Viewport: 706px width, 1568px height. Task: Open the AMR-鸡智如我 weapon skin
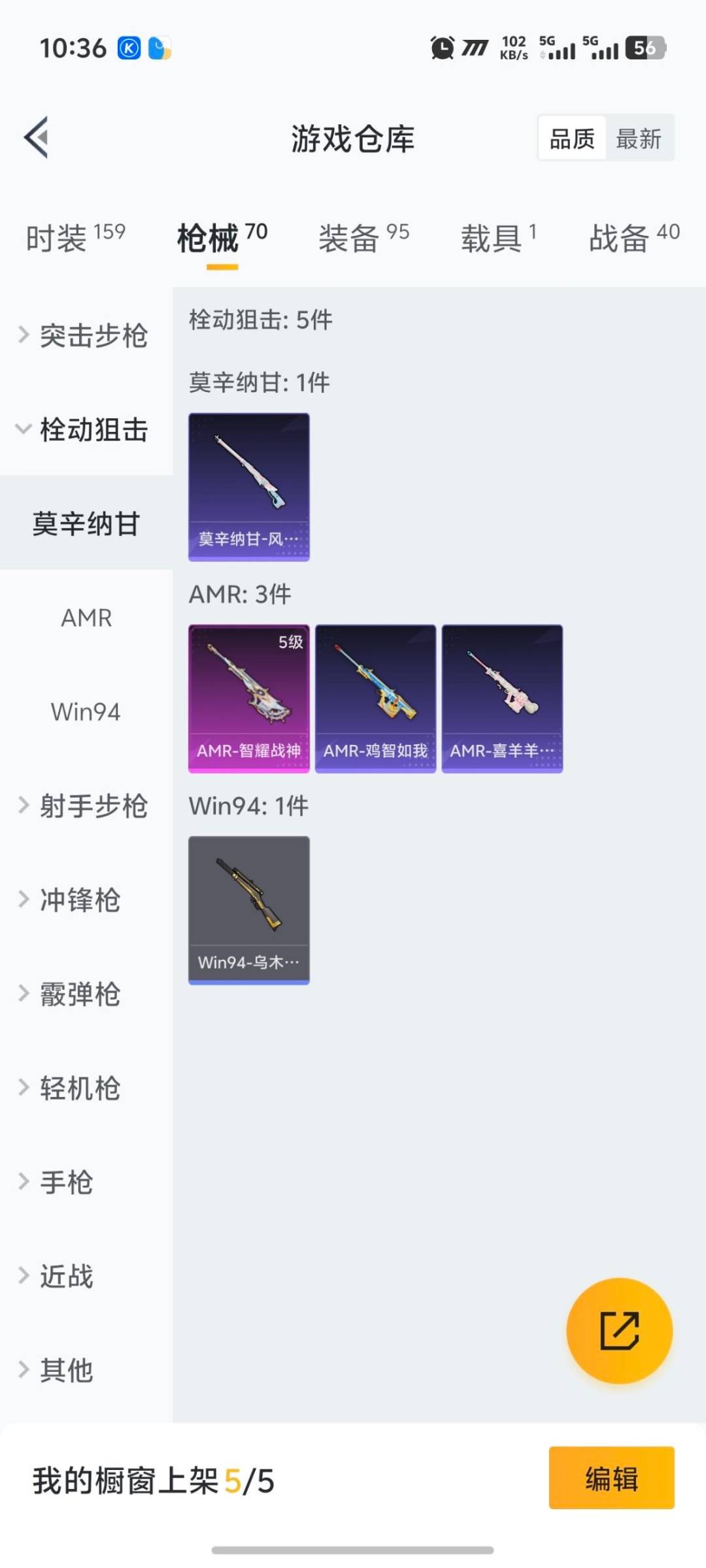click(x=376, y=697)
